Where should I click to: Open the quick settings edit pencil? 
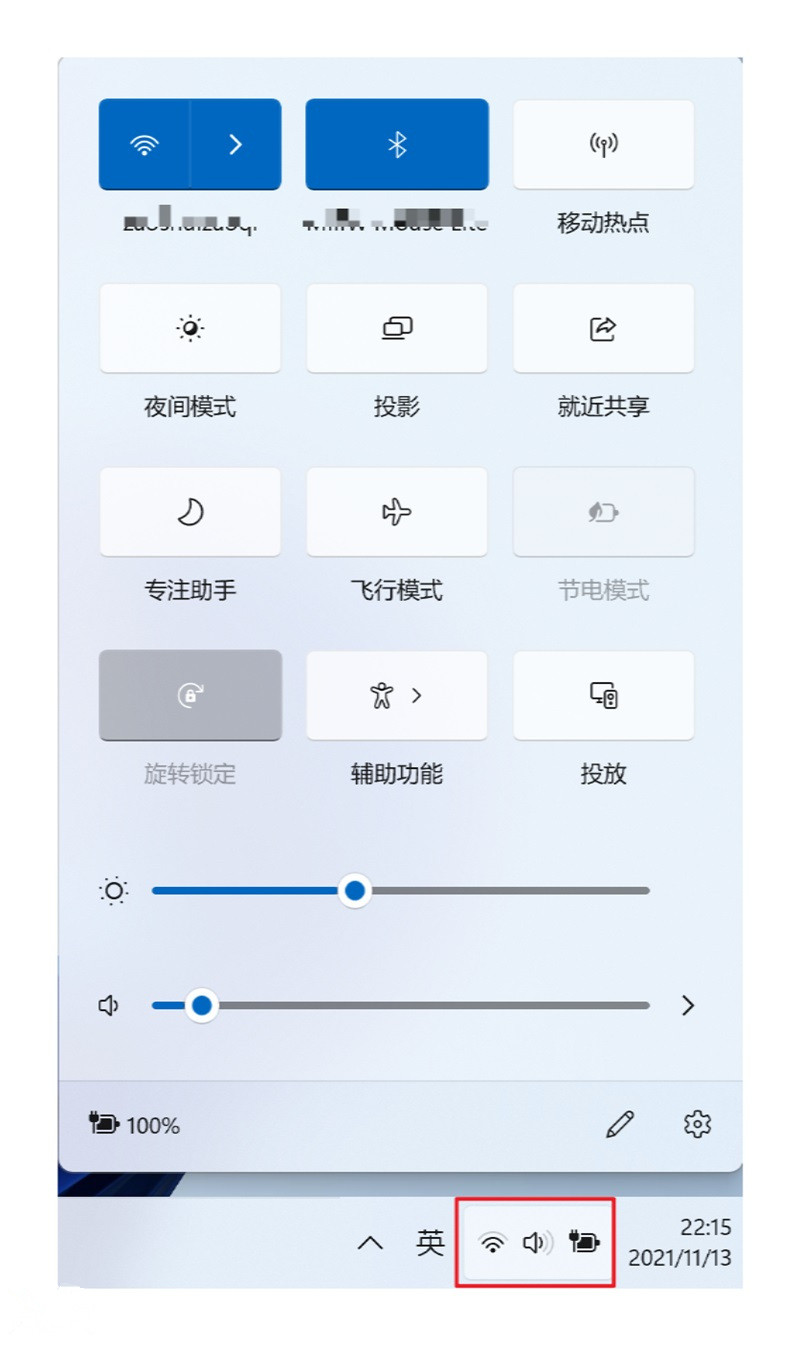coord(620,1125)
